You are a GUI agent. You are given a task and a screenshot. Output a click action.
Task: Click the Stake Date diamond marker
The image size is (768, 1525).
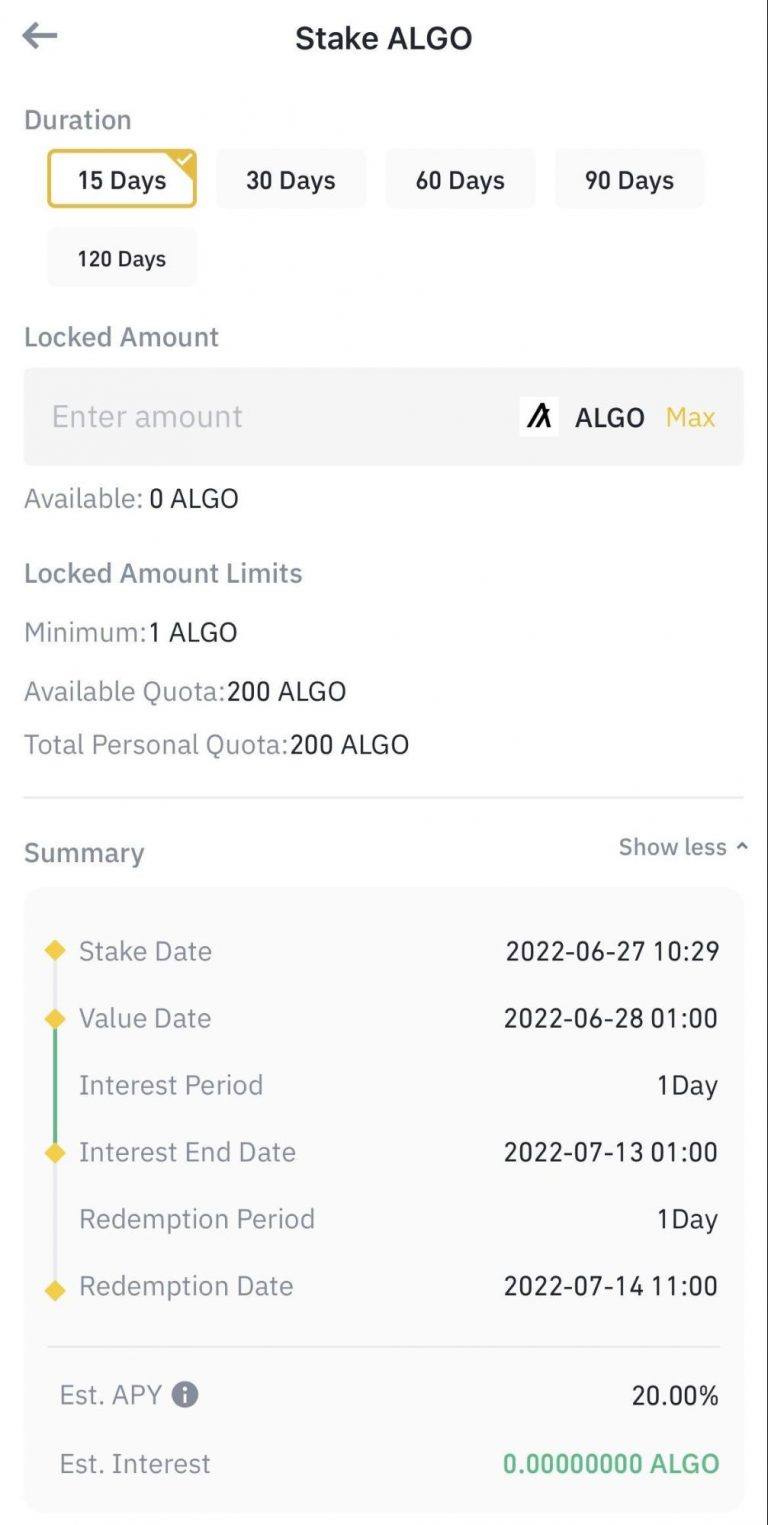coord(54,951)
